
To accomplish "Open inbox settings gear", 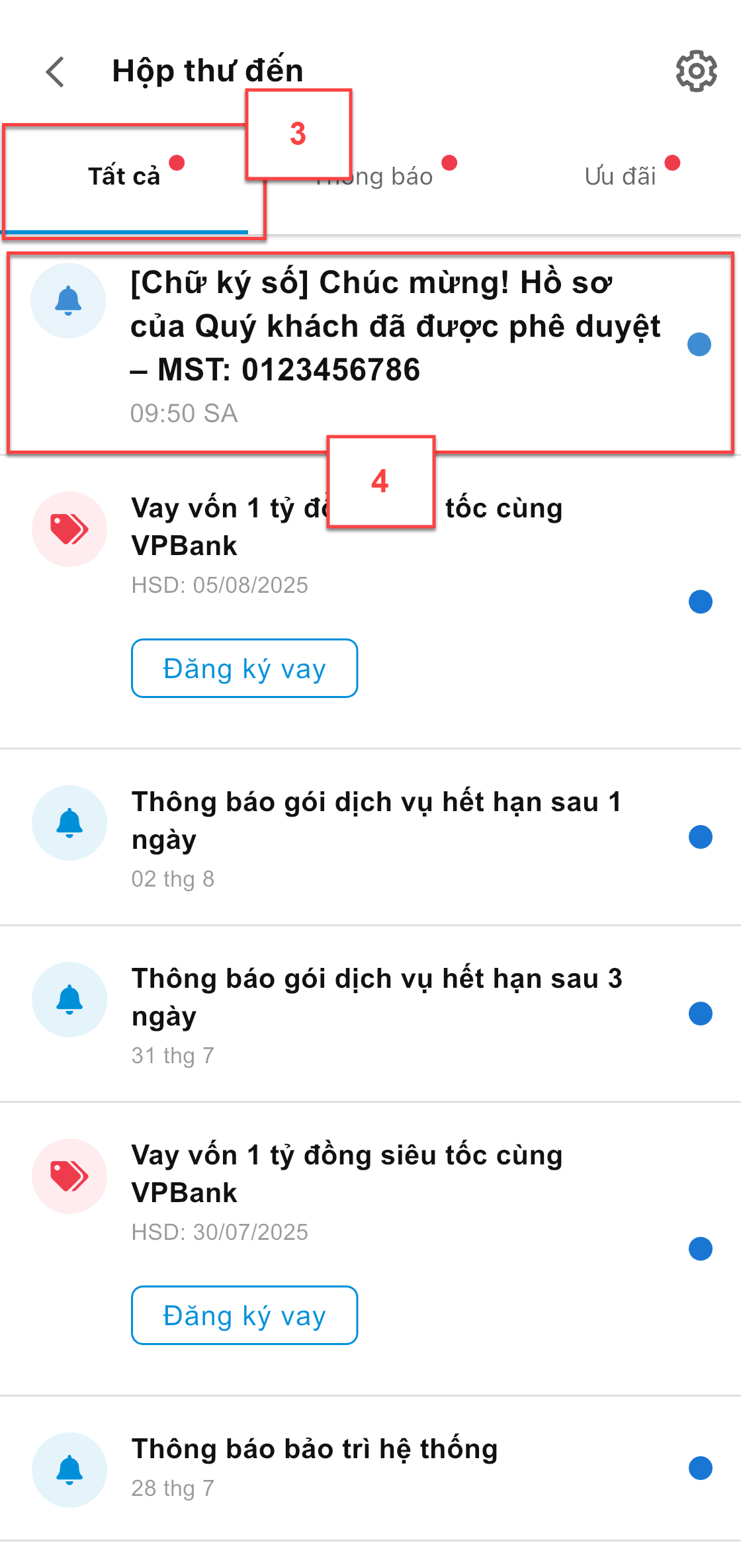I will click(x=696, y=71).
